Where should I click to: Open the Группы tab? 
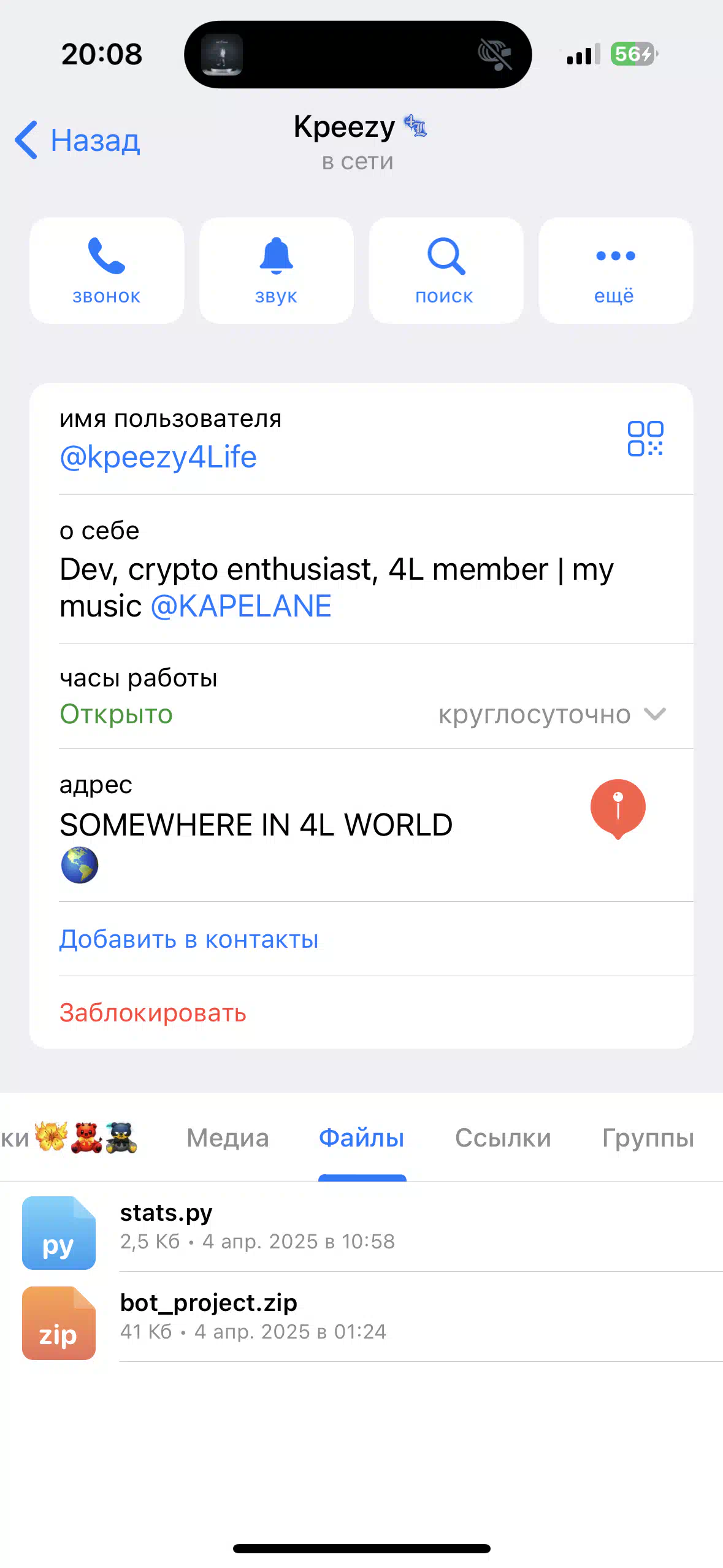648,1138
